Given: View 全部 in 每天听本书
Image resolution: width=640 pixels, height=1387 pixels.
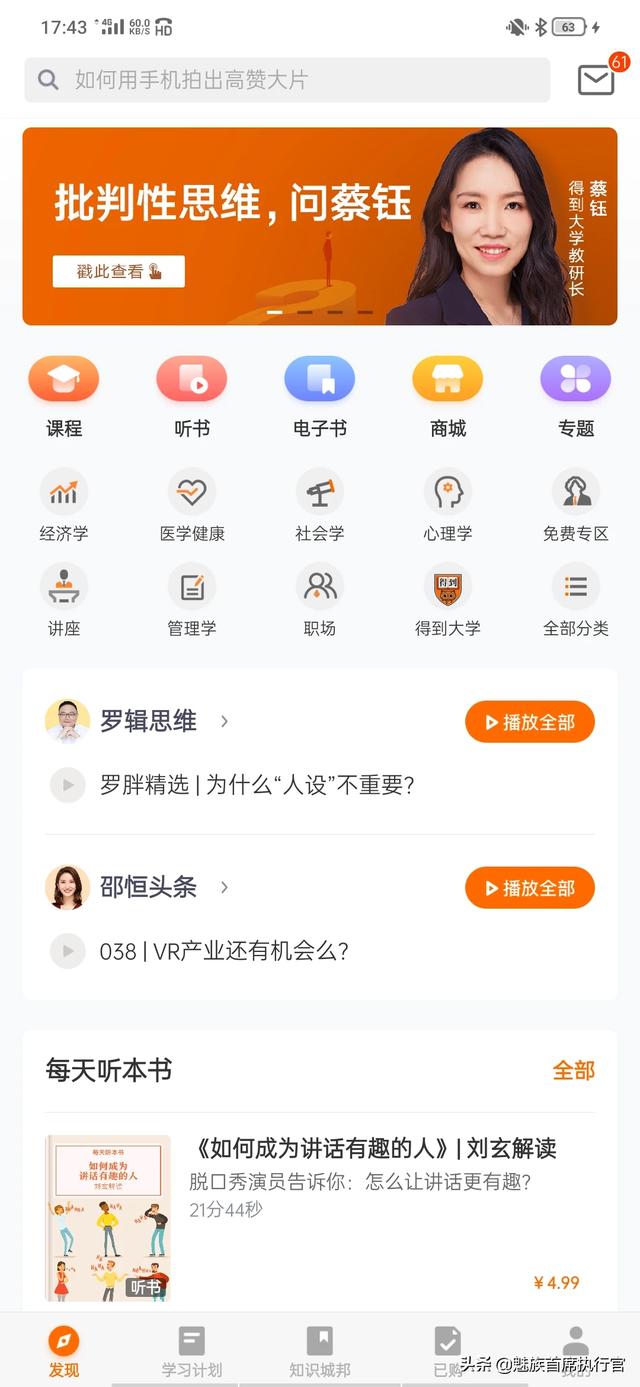Looking at the screenshot, I should coord(573,1071).
